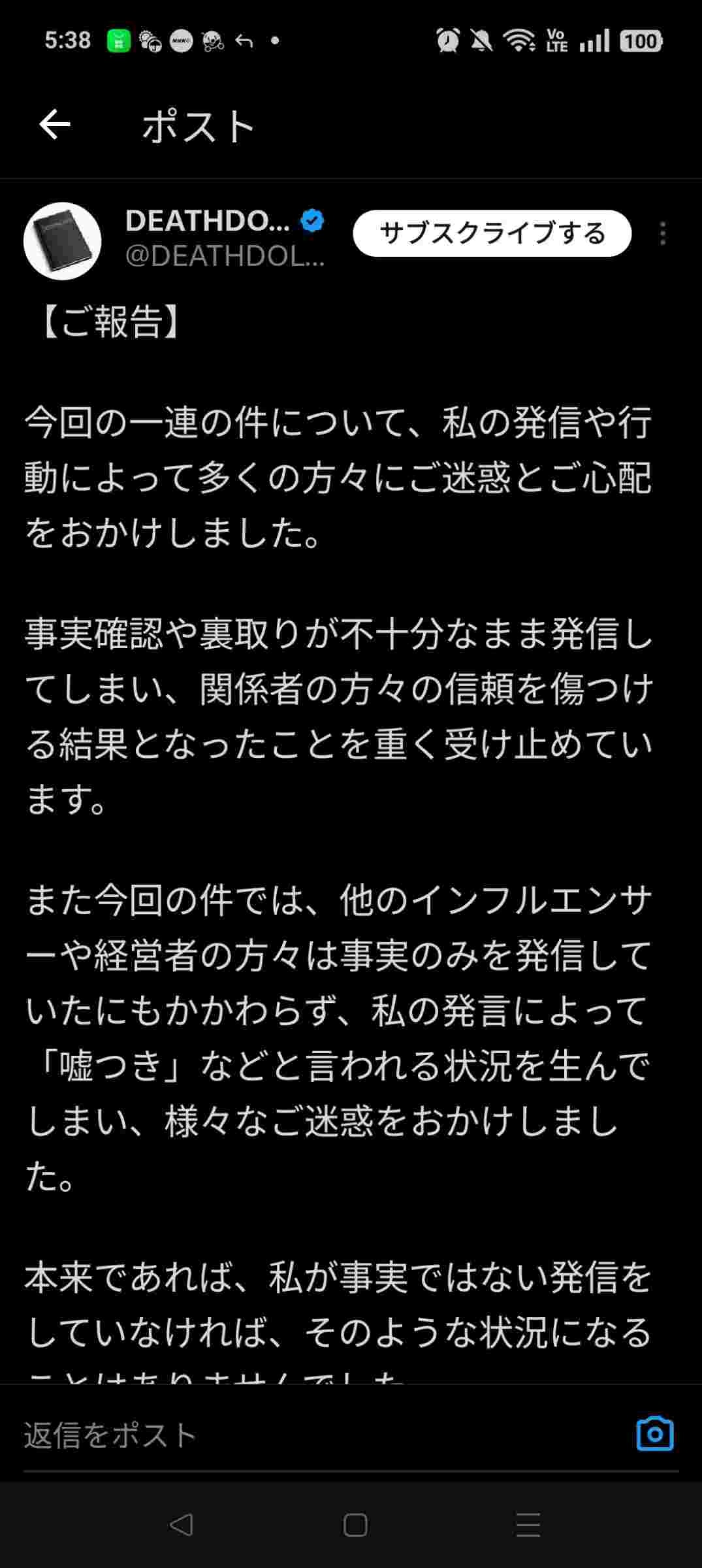Attach a photo with the camera icon
This screenshot has height=1568, width=702.
pos(654,1434)
